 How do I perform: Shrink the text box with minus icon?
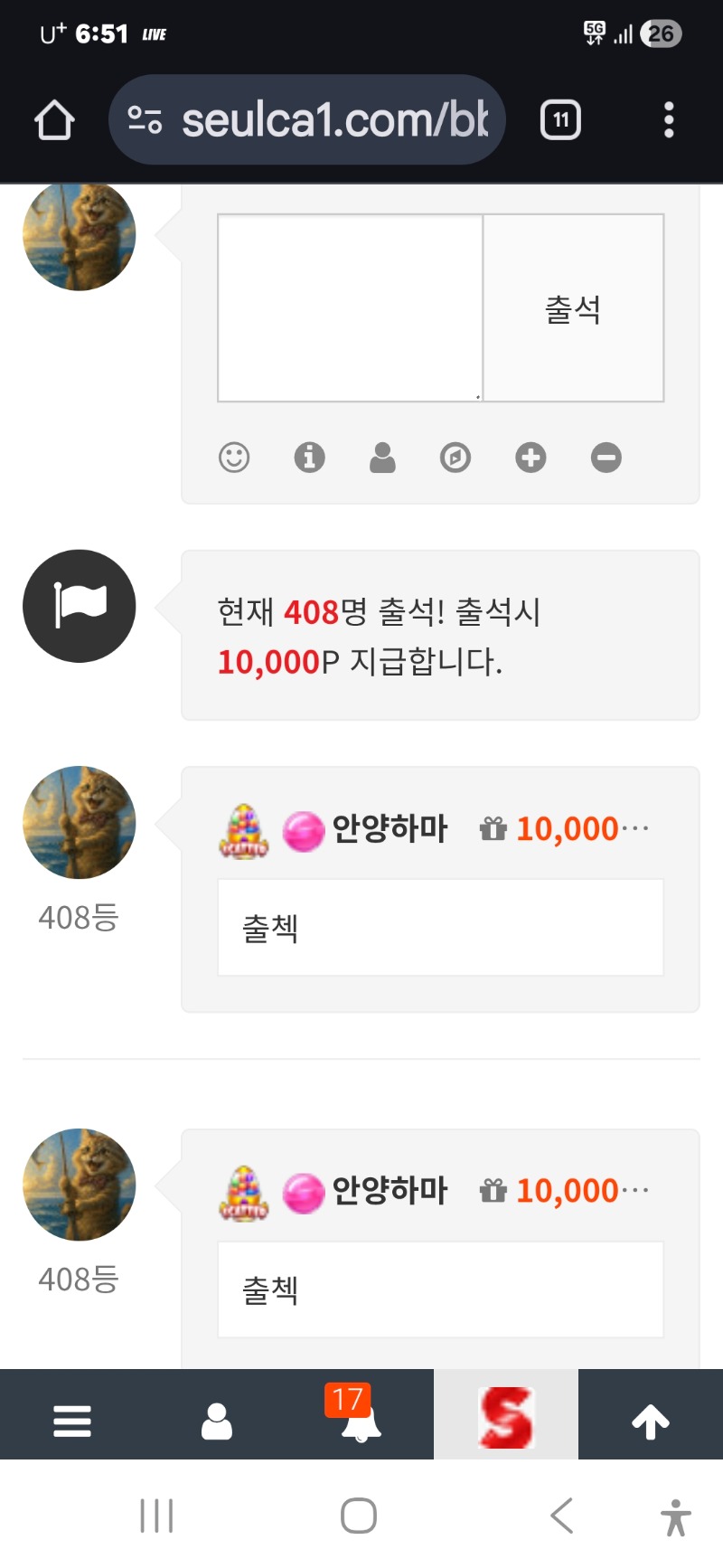point(606,458)
